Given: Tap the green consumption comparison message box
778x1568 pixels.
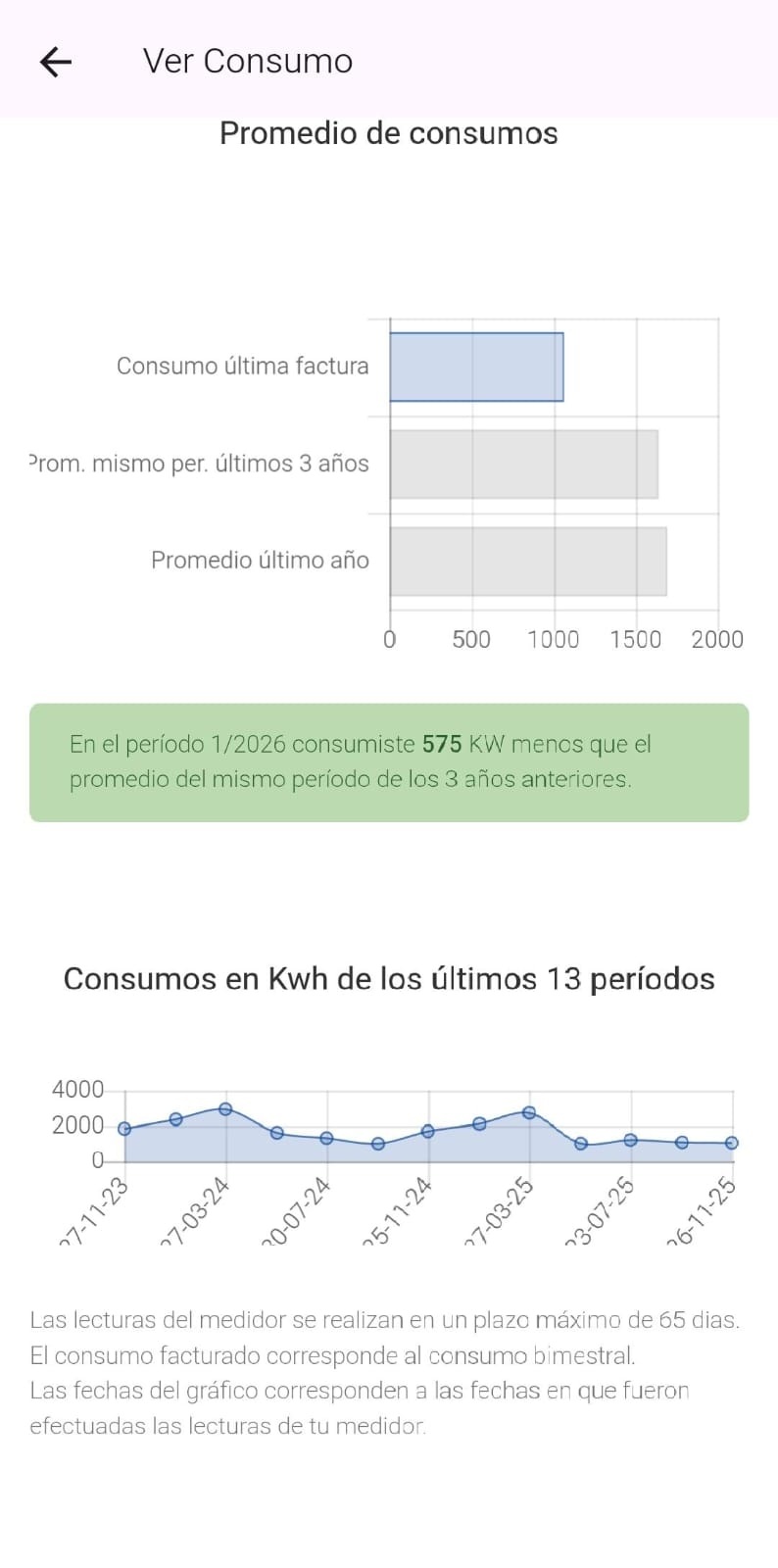Looking at the screenshot, I should [x=389, y=761].
